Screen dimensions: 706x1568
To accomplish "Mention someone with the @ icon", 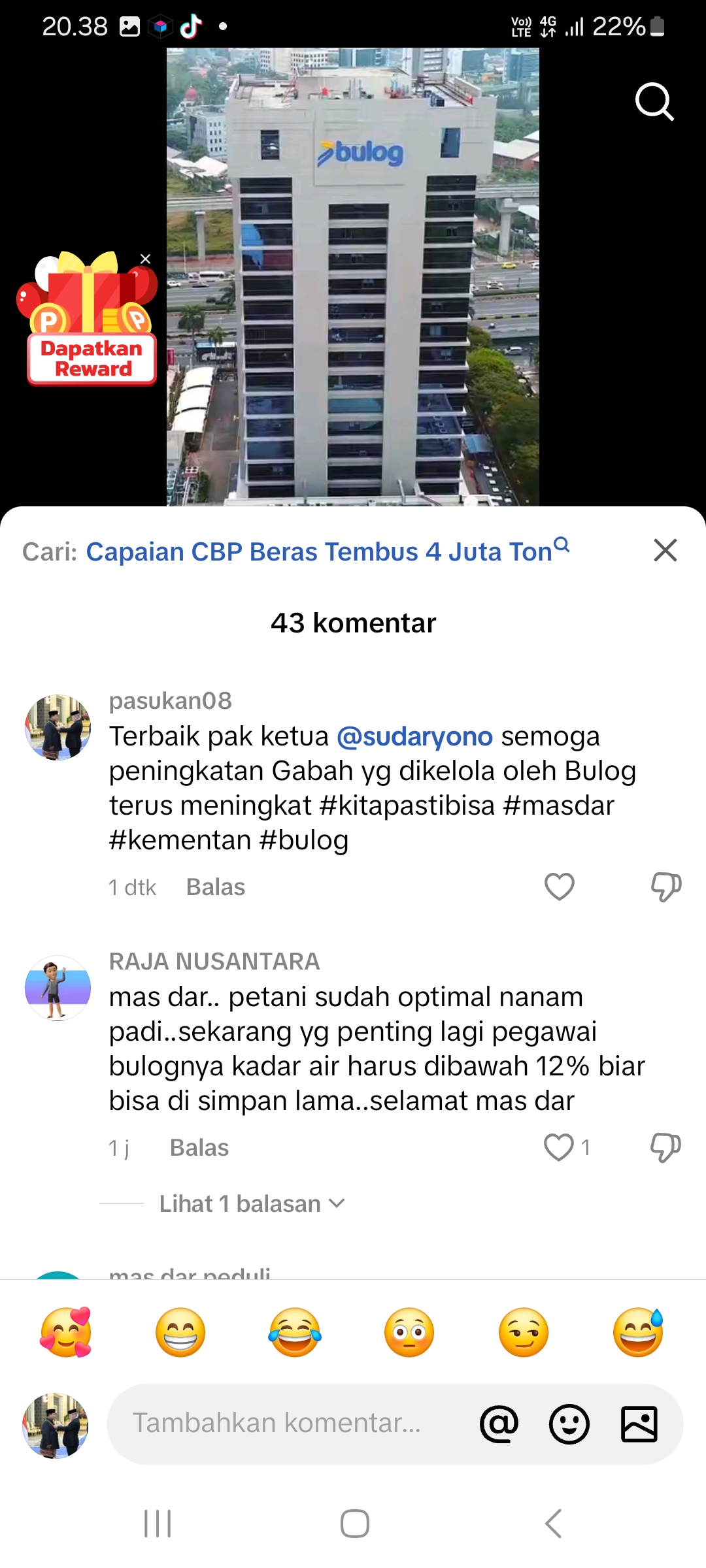I will [x=499, y=1424].
